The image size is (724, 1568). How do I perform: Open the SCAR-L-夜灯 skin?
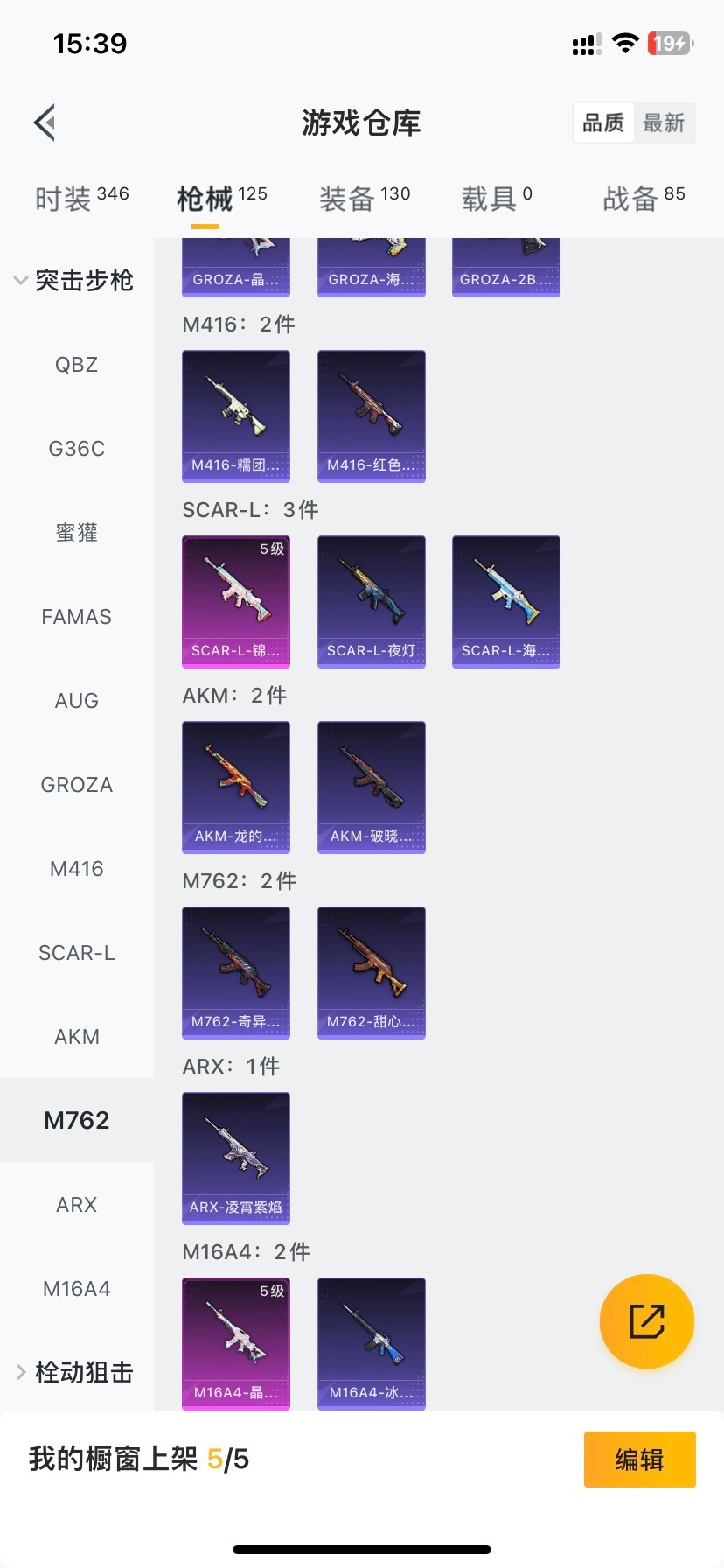point(372,602)
